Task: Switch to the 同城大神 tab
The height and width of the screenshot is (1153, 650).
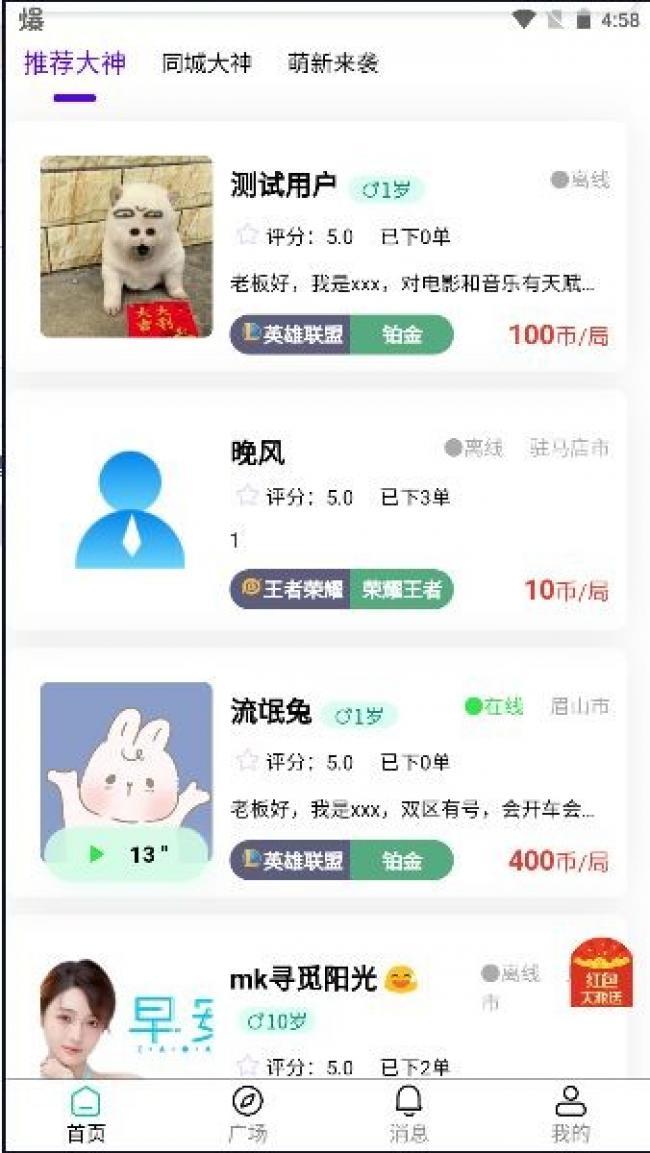Action: click(207, 64)
